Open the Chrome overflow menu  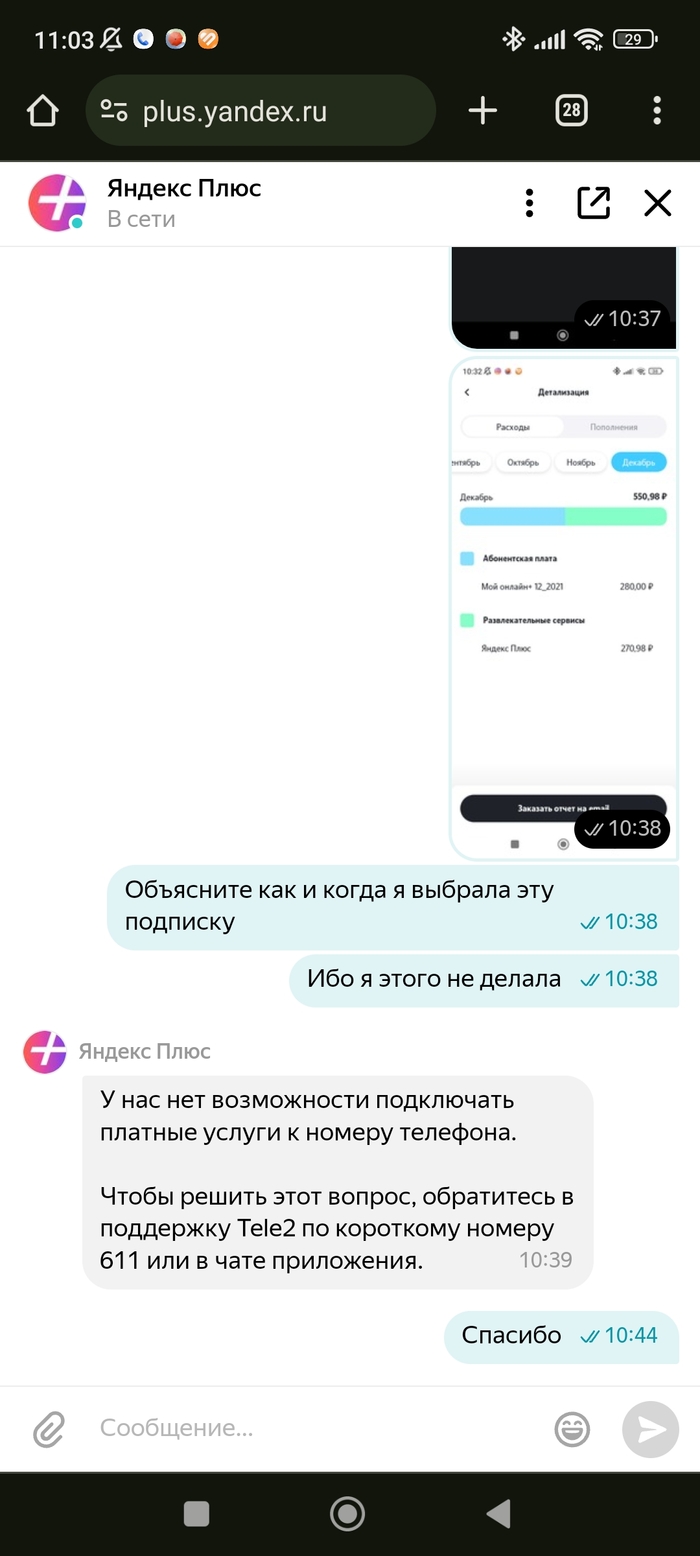tap(656, 111)
